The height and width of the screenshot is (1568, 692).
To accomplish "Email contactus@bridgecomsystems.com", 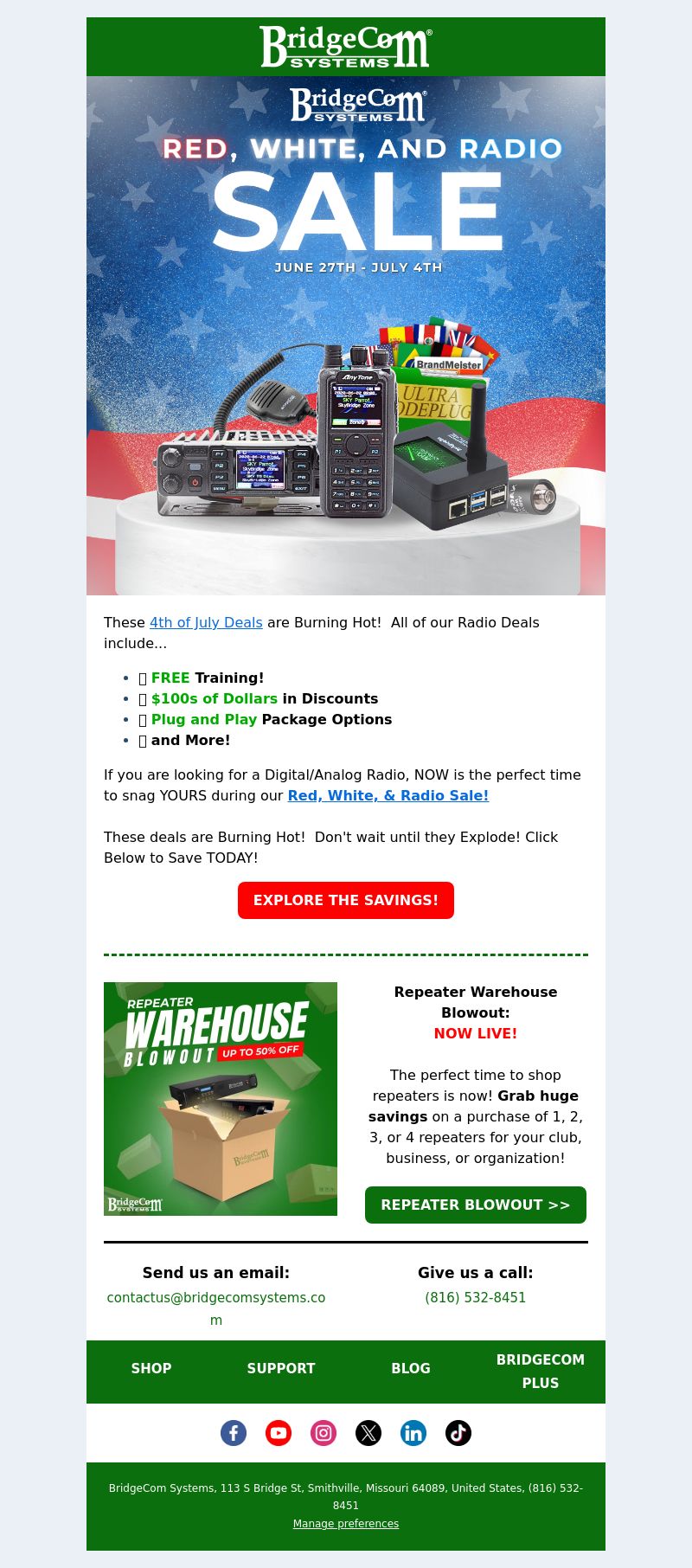I will click(216, 1298).
